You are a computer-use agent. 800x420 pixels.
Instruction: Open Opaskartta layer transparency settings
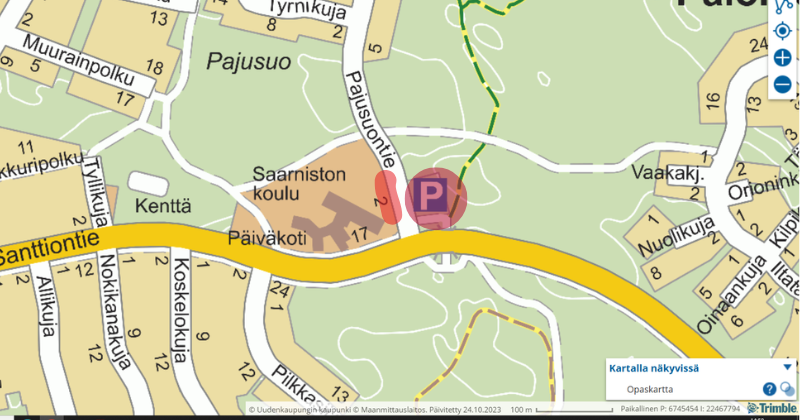786,389
